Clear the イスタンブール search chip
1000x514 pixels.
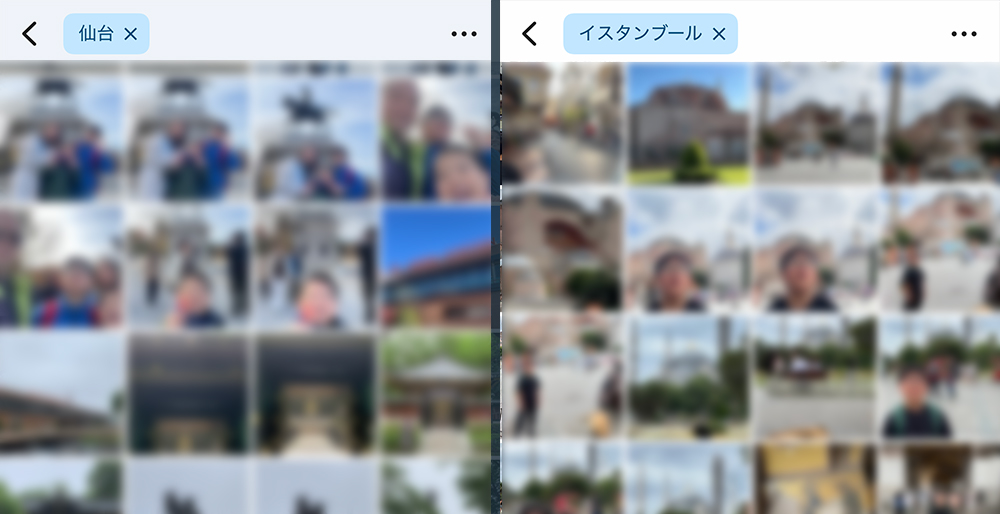718,34
